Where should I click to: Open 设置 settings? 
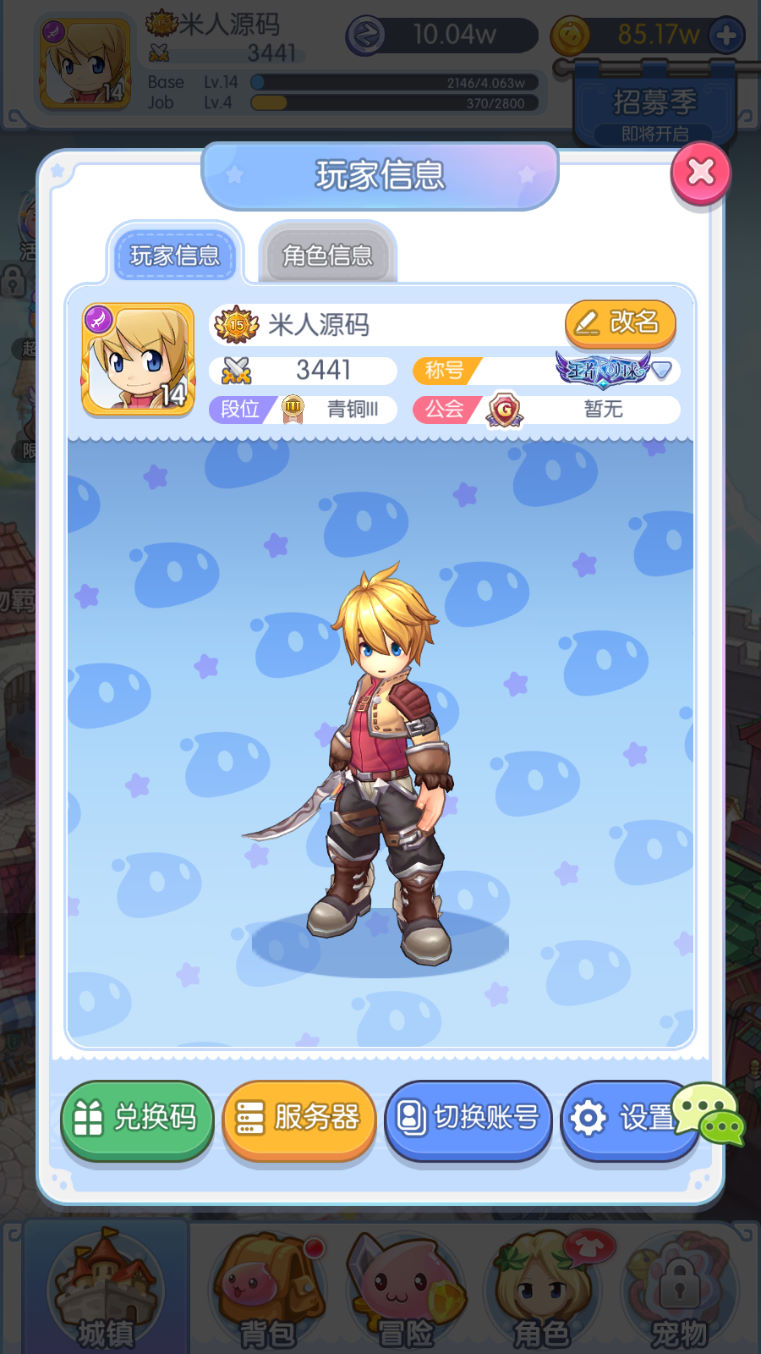[x=620, y=1119]
